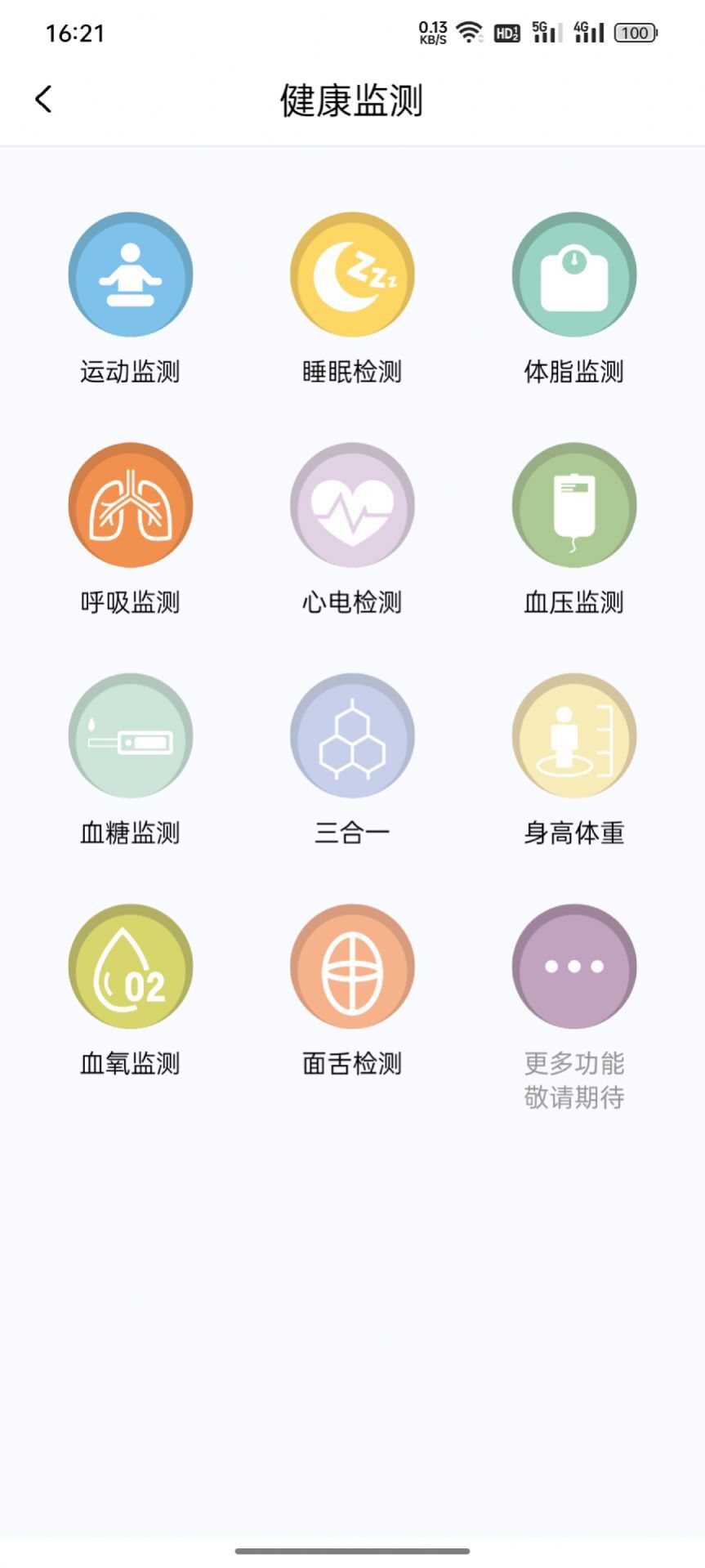Open 身高体重 height and weight icon
Viewport: 705px width, 1568px height.
(573, 735)
